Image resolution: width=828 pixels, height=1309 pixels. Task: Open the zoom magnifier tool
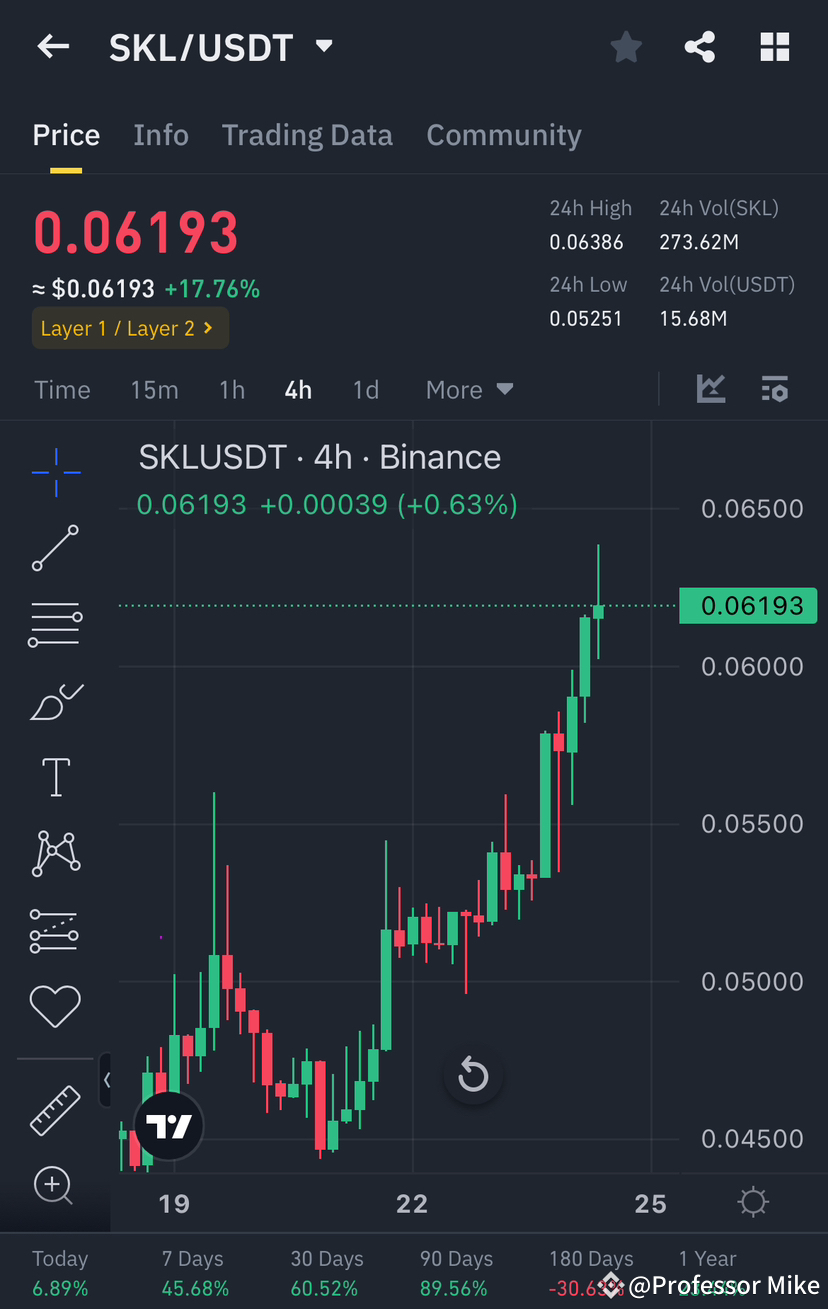pyautogui.click(x=55, y=1186)
